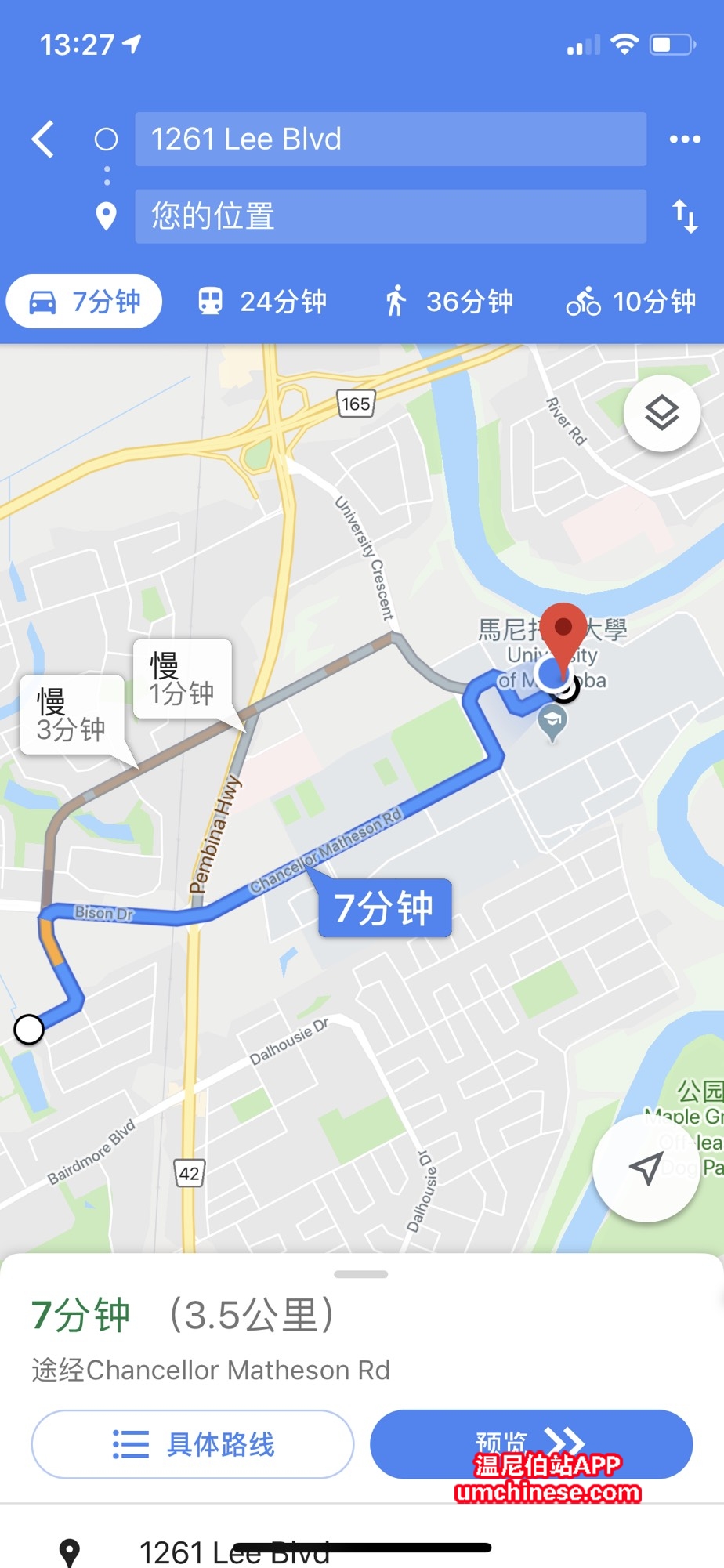Viewport: 724px width, 1568px height.
Task: Start the 预览 route preview
Action: coord(531,1443)
